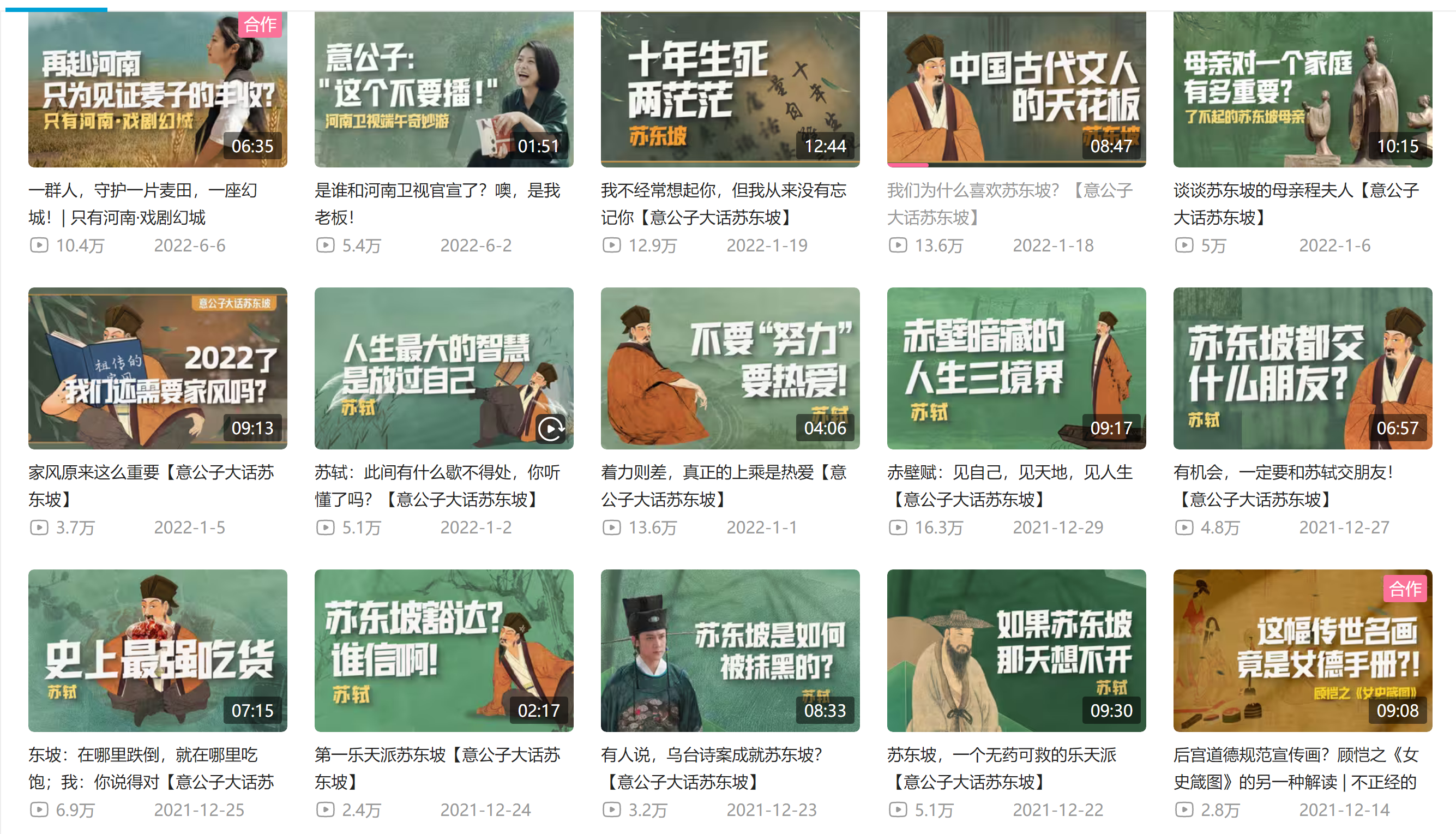
Task: Open the 08:33 video about 乌台诗案
Action: tap(730, 650)
